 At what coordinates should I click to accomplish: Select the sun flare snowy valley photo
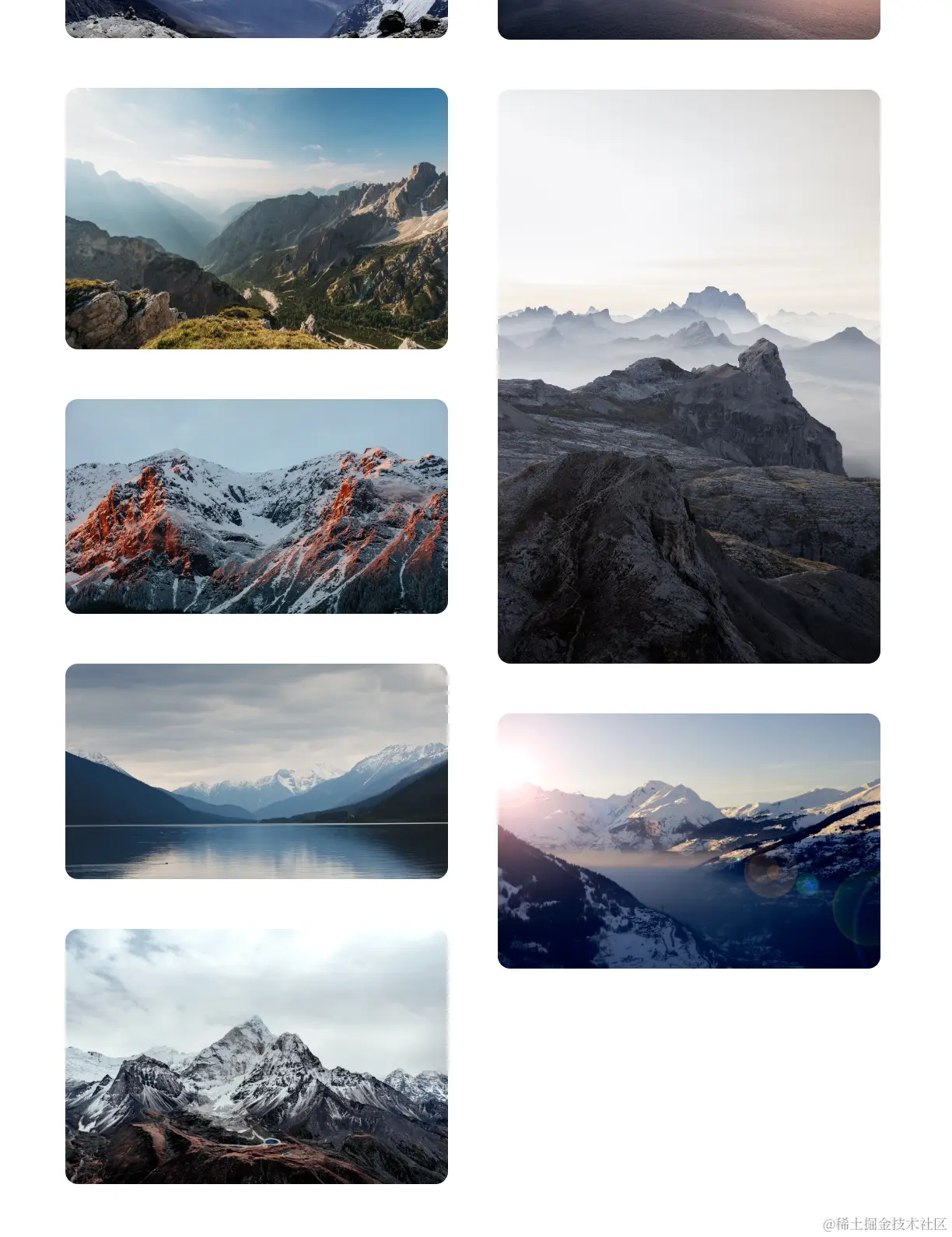tap(688, 841)
